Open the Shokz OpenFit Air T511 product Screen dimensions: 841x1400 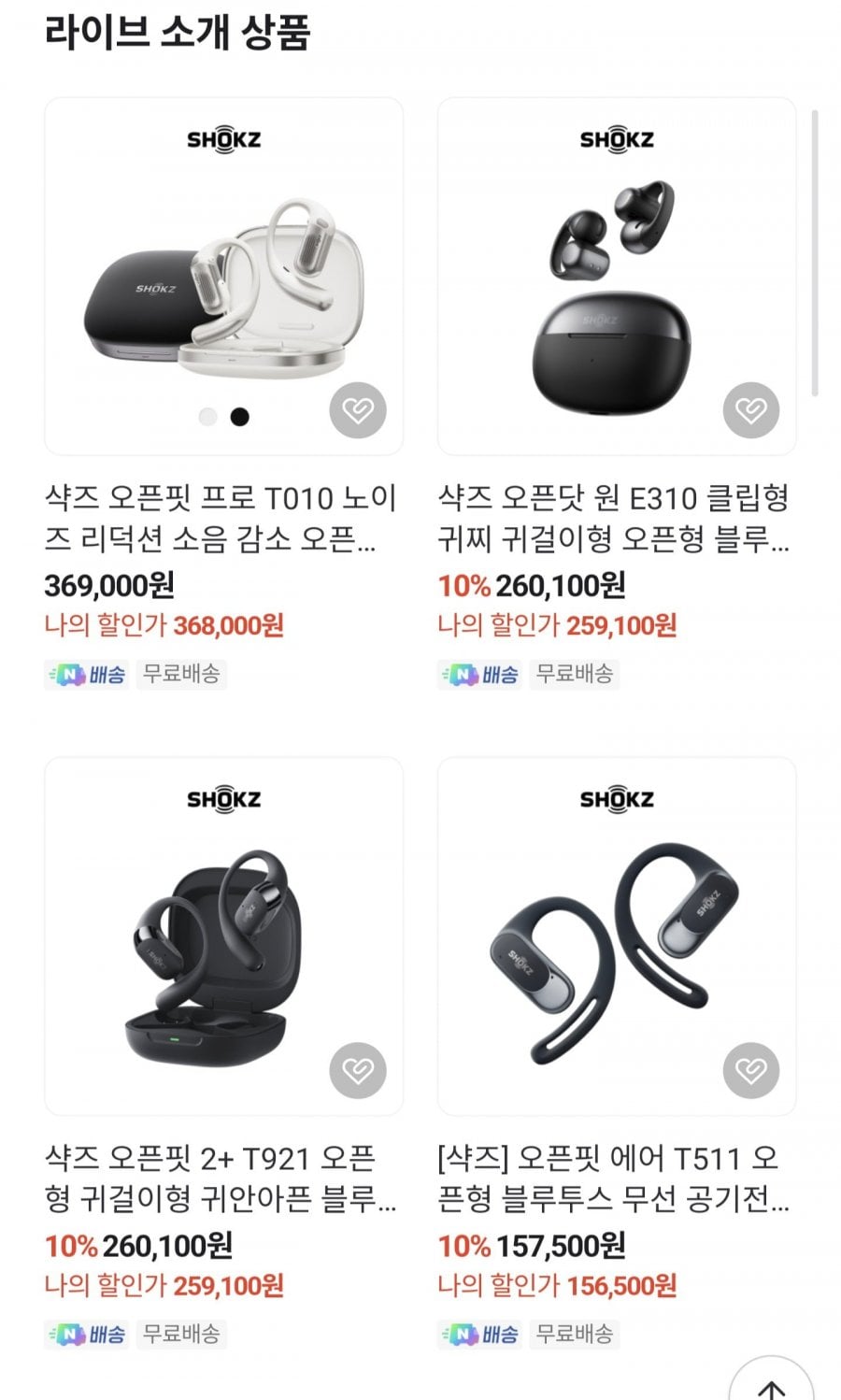(x=615, y=1178)
